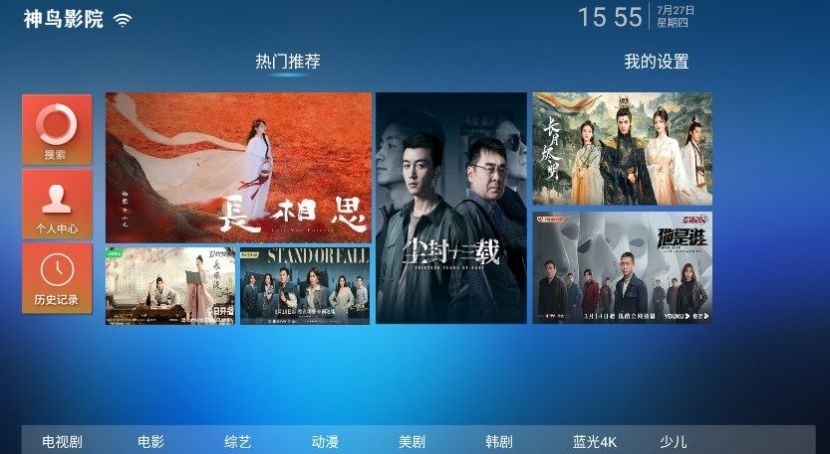The height and width of the screenshot is (454, 830).
Task: Open the 长相思 drama poster
Action: pos(238,168)
